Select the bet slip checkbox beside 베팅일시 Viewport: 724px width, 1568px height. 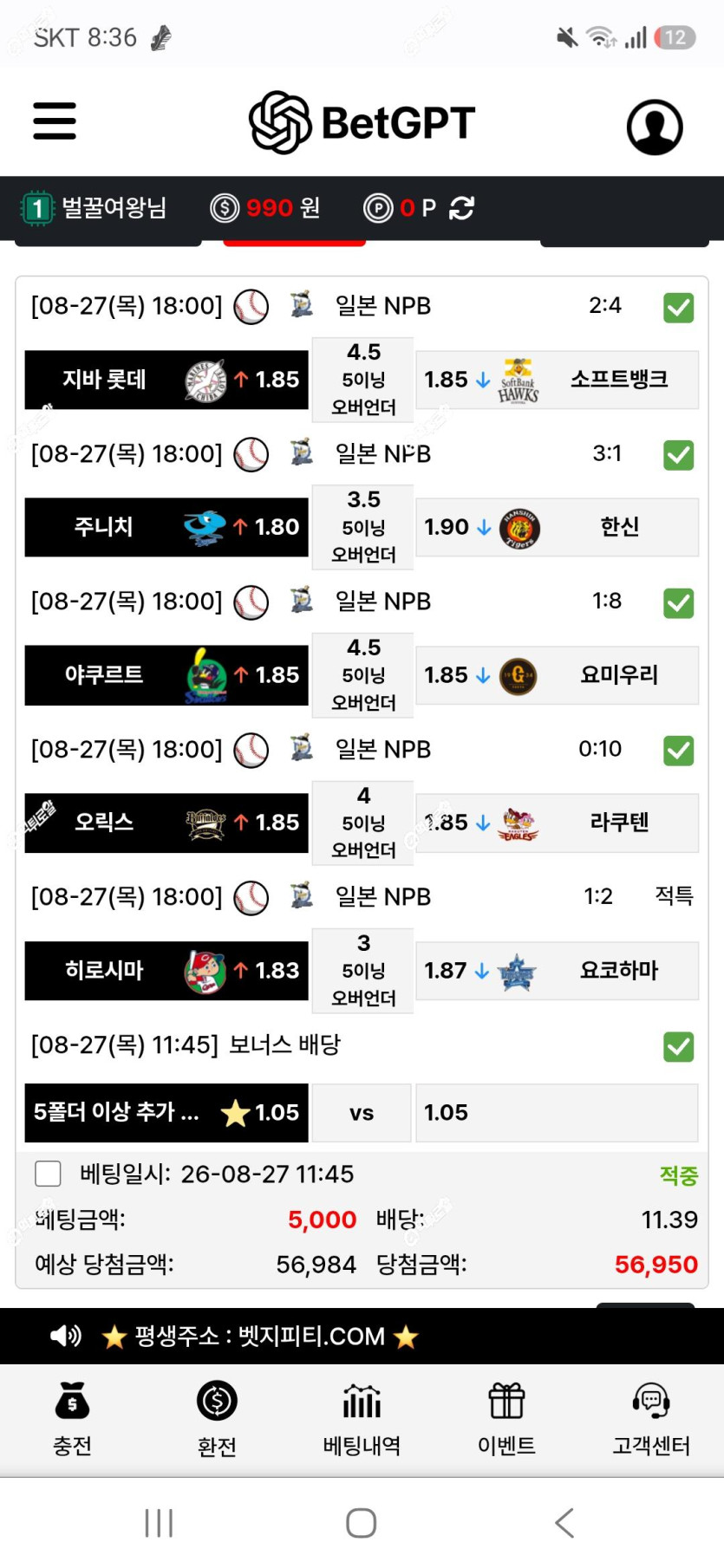(x=48, y=1174)
